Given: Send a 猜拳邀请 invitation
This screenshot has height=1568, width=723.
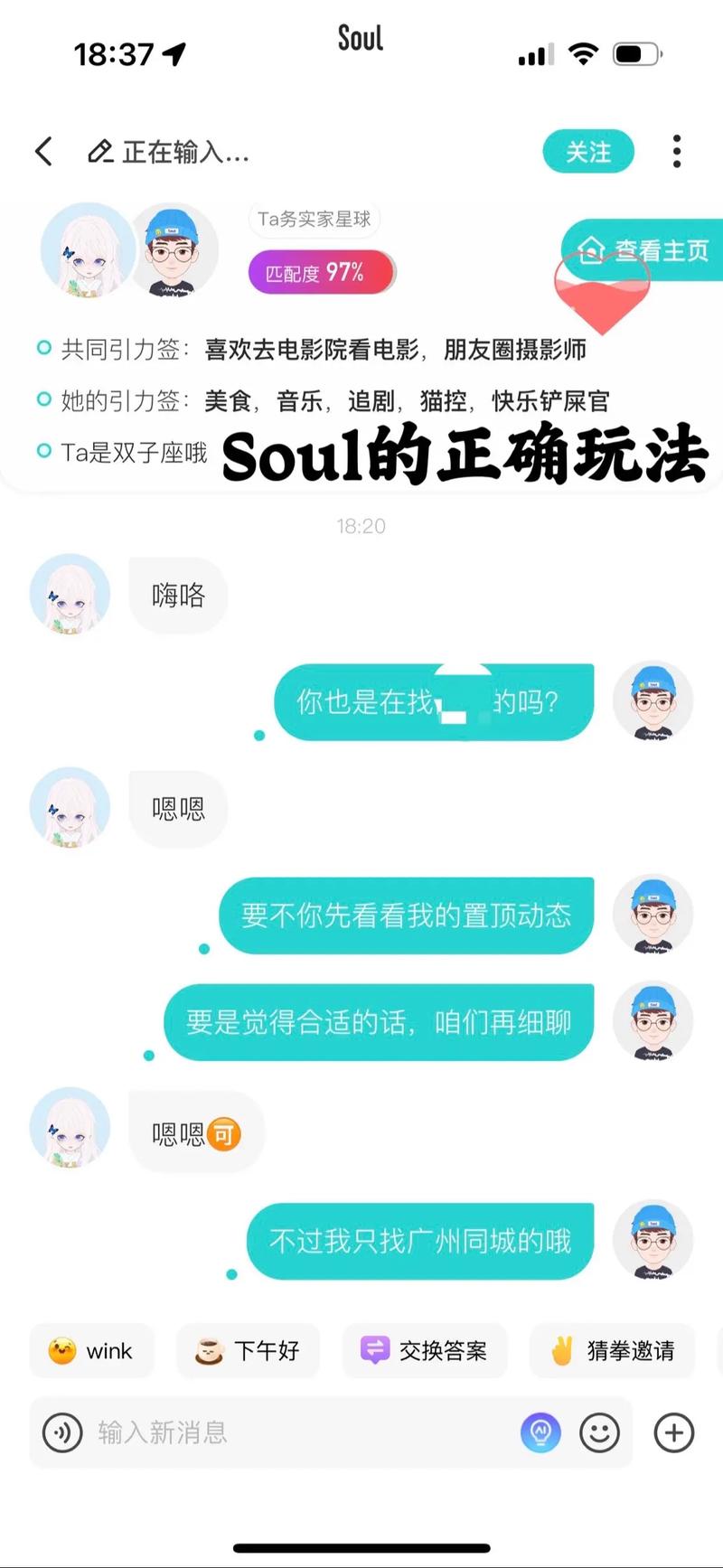Looking at the screenshot, I should click(613, 1351).
